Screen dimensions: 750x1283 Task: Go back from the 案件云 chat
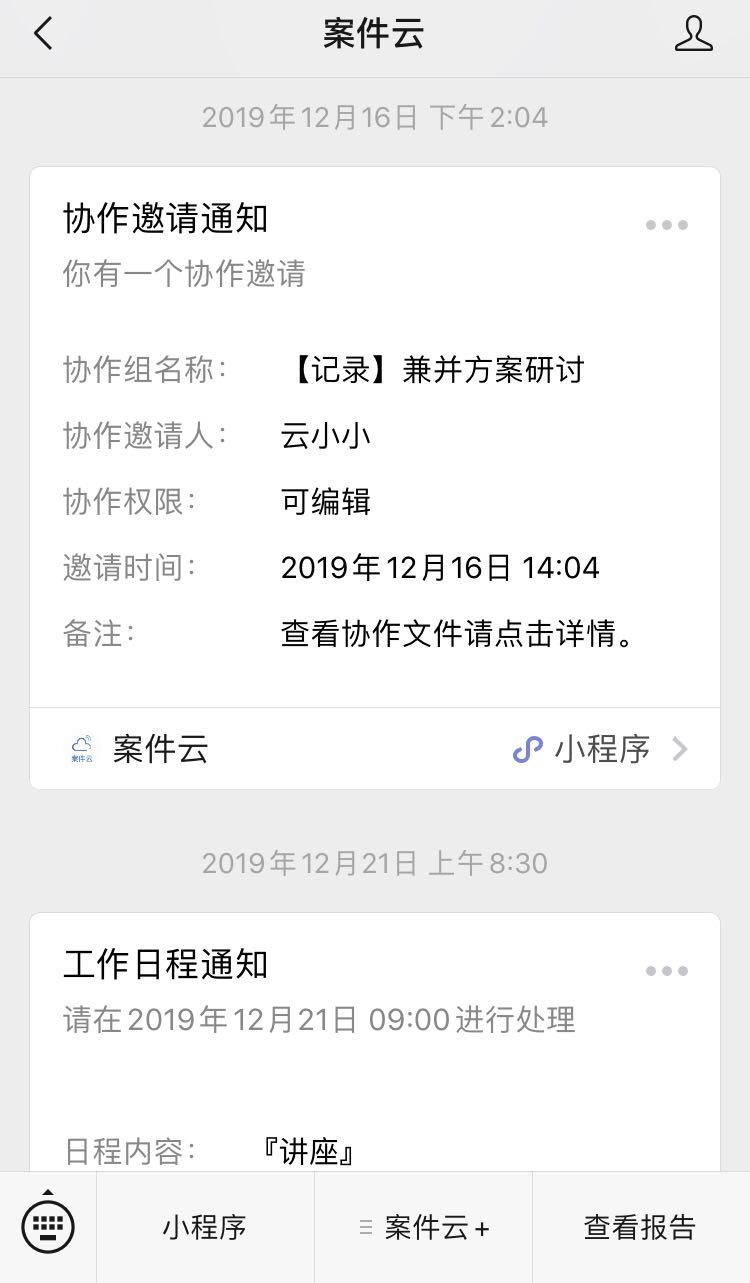(x=42, y=34)
